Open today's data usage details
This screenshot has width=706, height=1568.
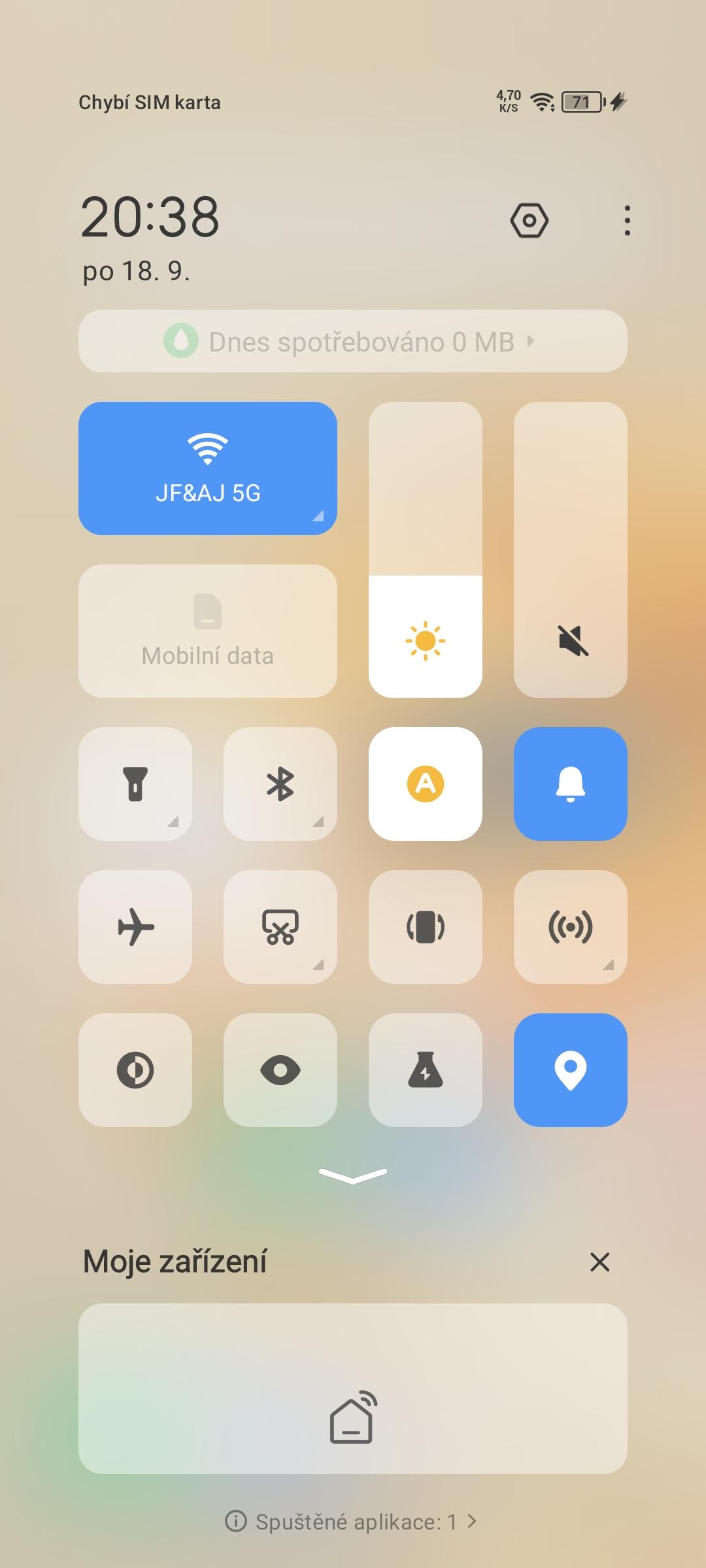[353, 341]
